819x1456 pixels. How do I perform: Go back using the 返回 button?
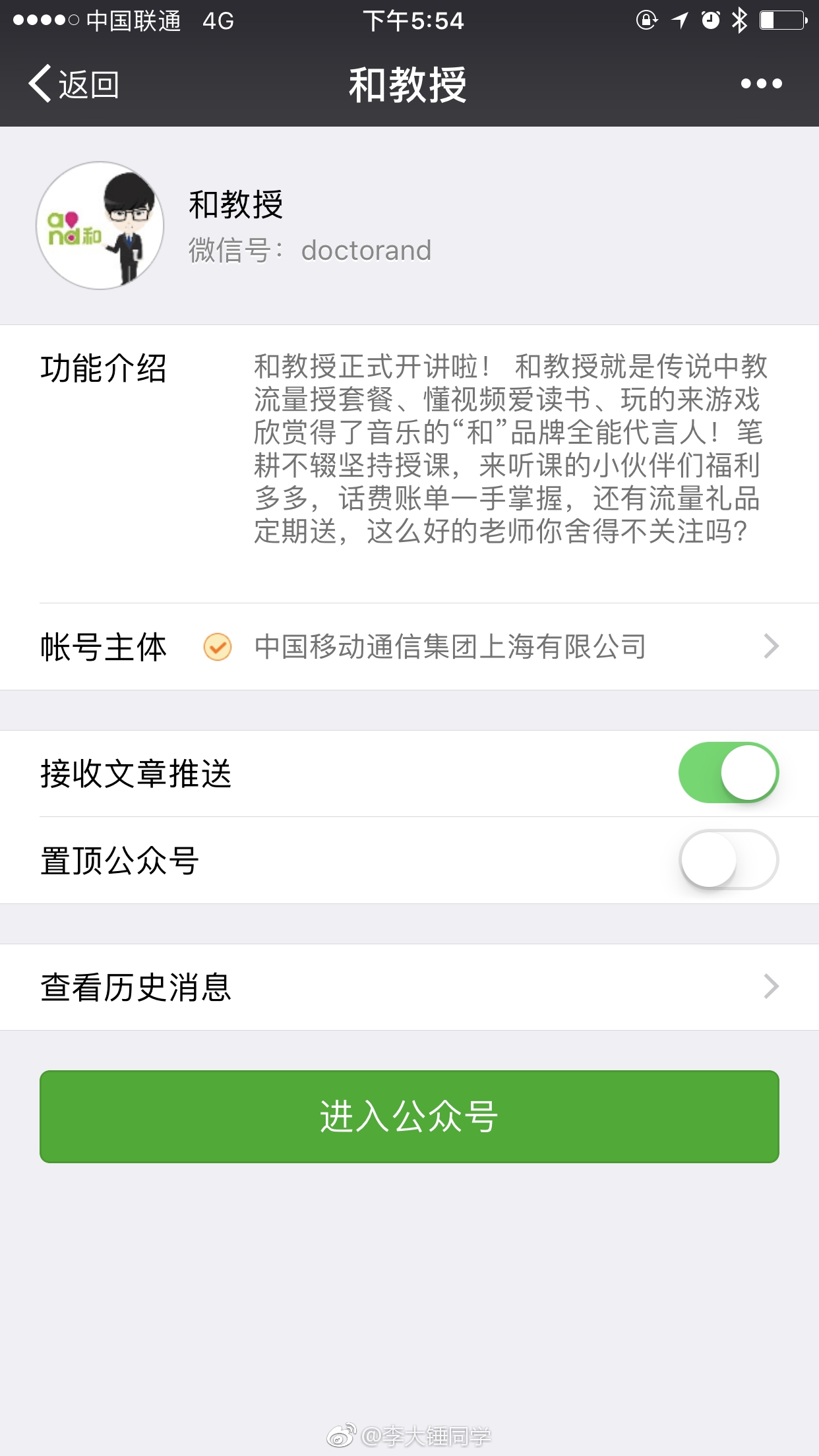74,84
